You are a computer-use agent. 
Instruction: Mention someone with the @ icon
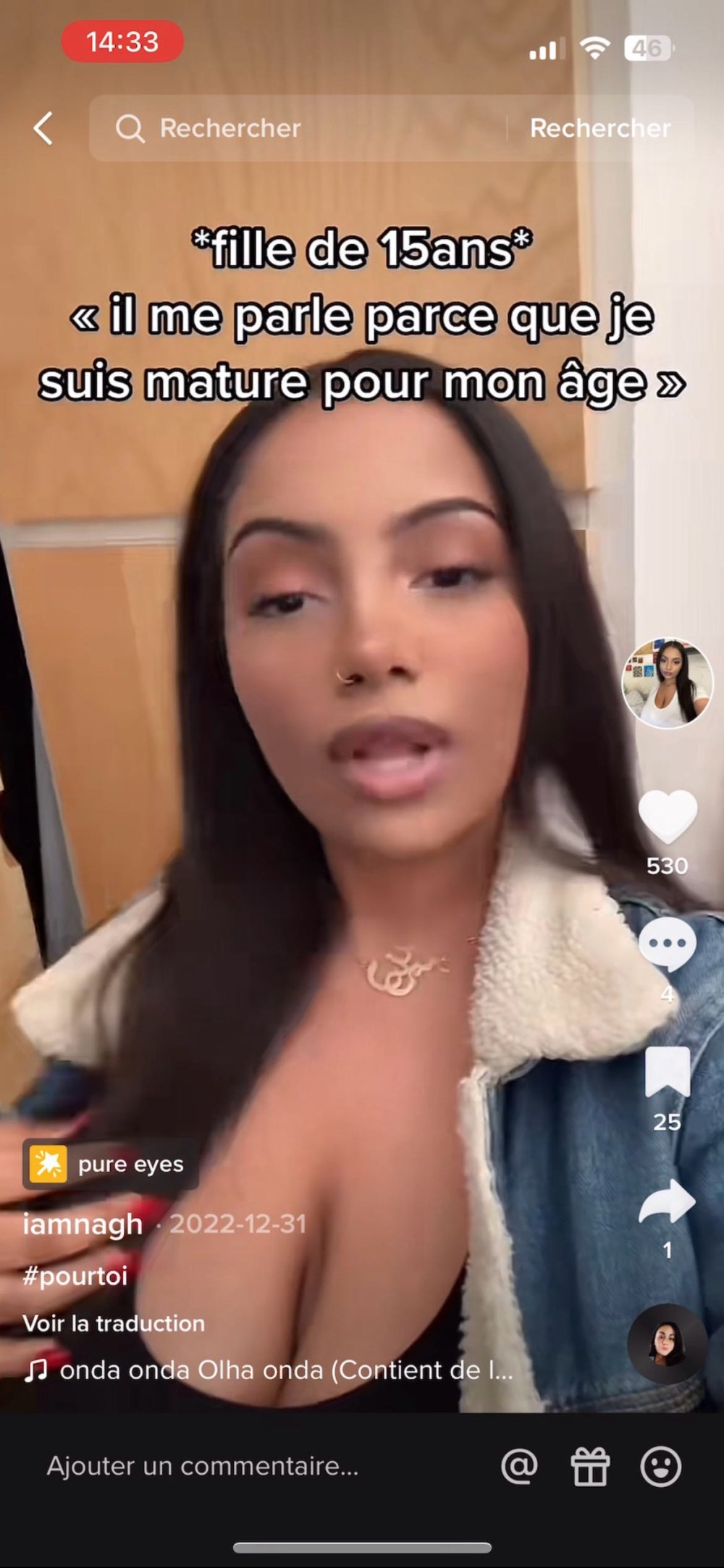(519, 1467)
